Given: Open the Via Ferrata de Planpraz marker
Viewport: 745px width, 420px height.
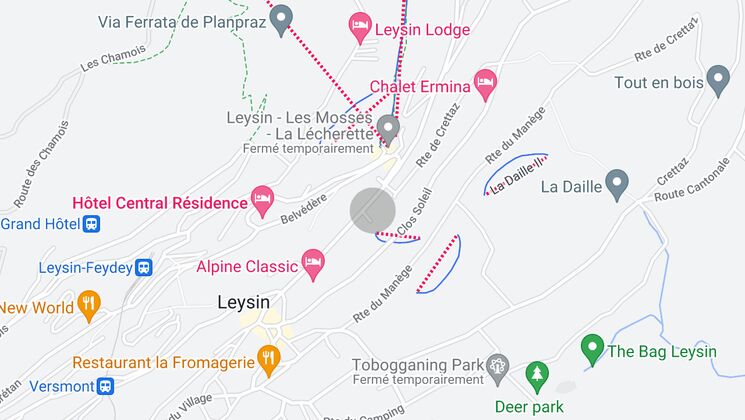Looking at the screenshot, I should click(282, 18).
